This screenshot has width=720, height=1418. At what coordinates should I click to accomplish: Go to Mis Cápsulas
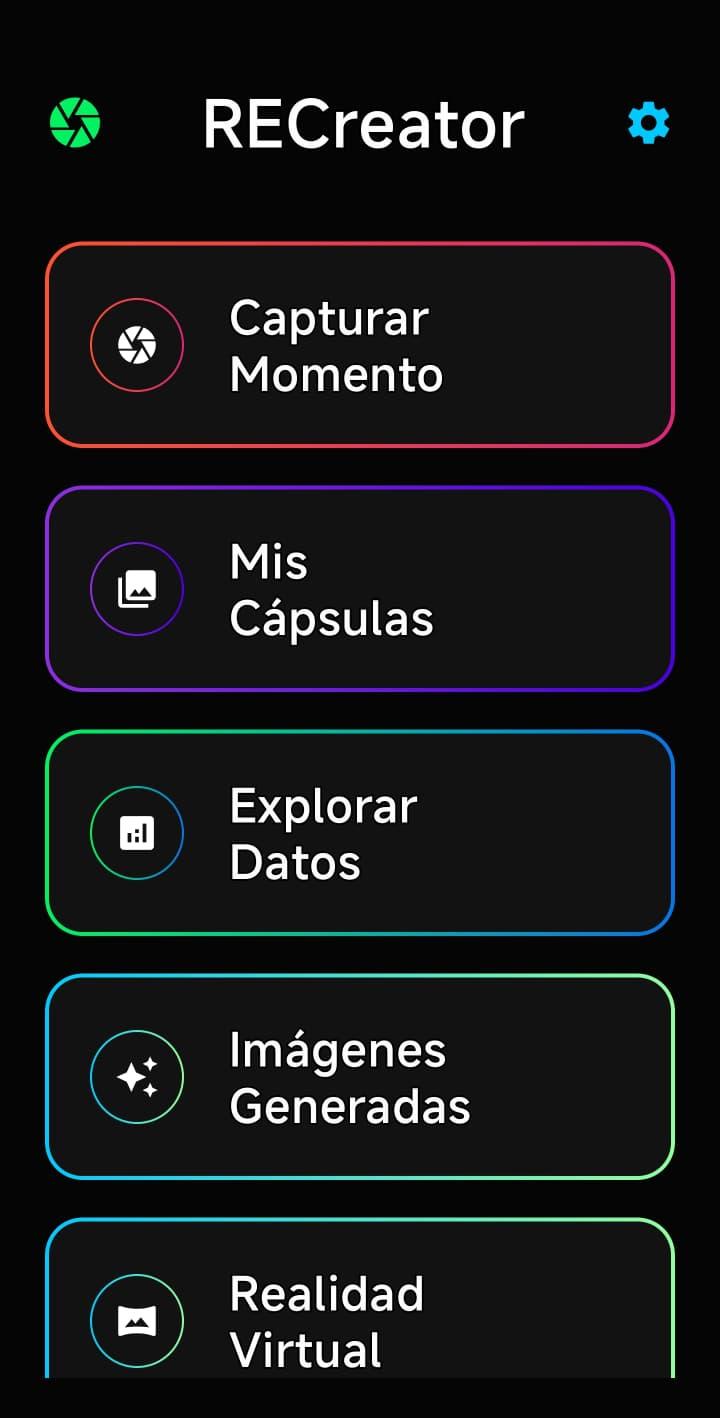[360, 589]
